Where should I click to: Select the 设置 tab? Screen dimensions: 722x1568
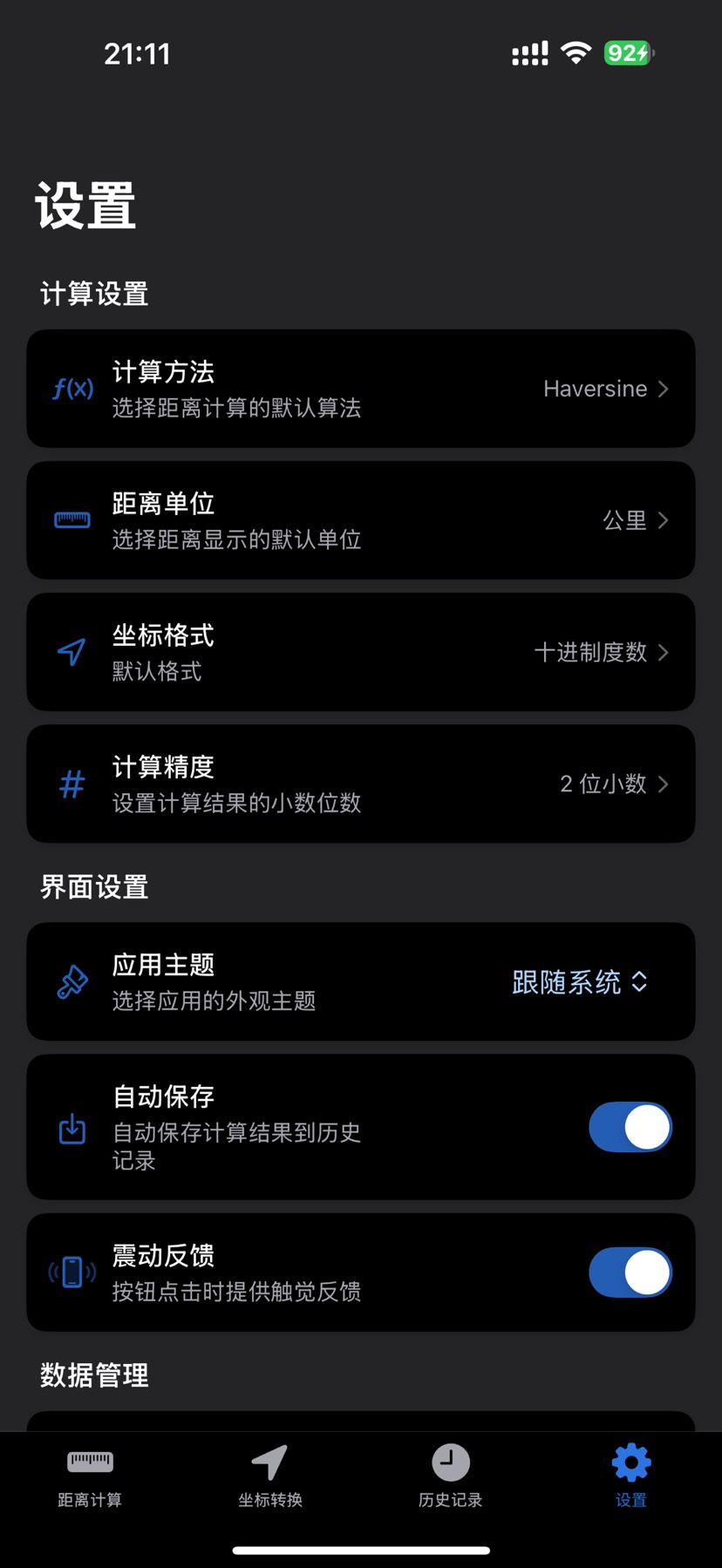(x=630, y=1476)
